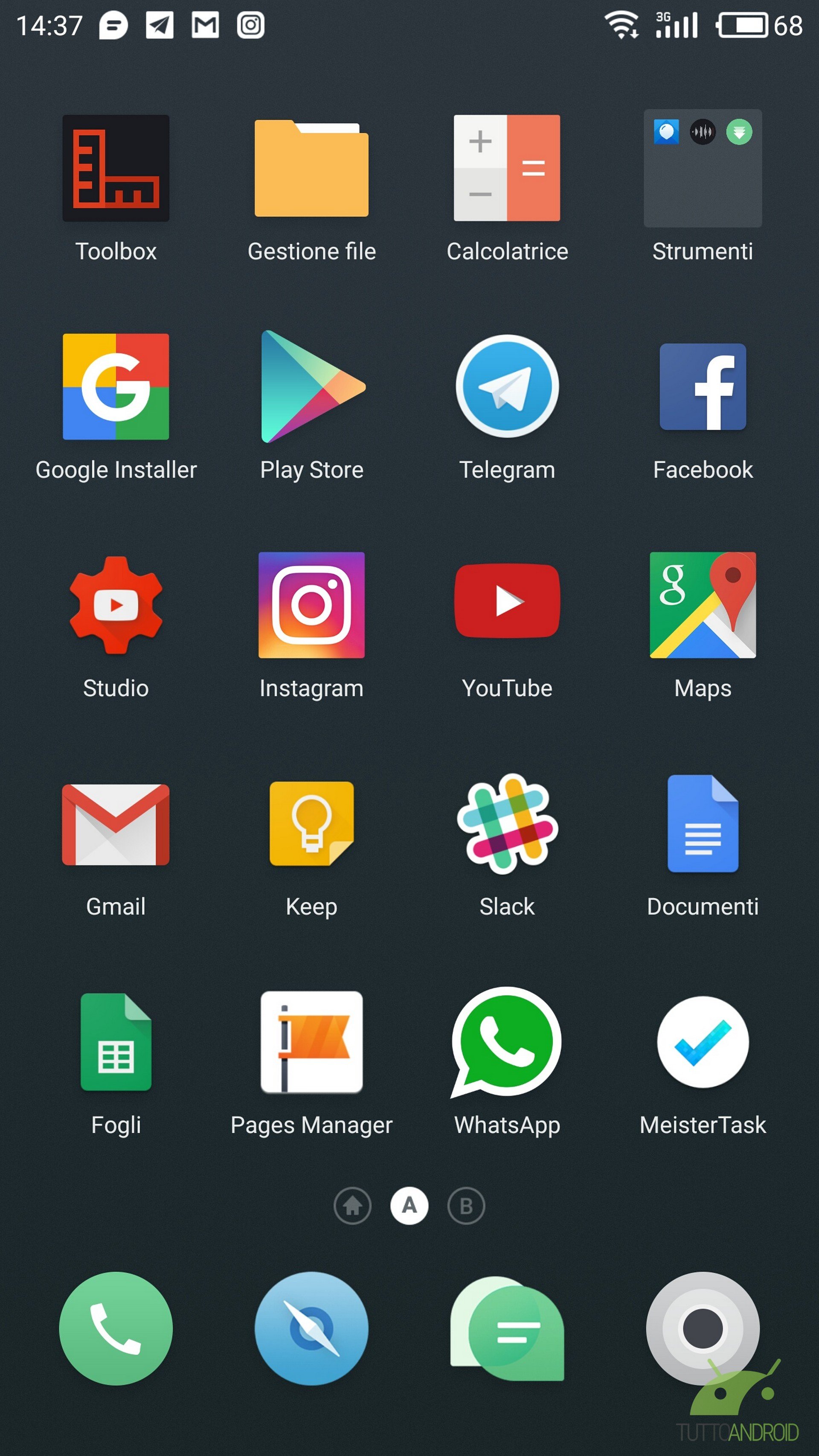Launch Gestione file manager

coord(311,169)
